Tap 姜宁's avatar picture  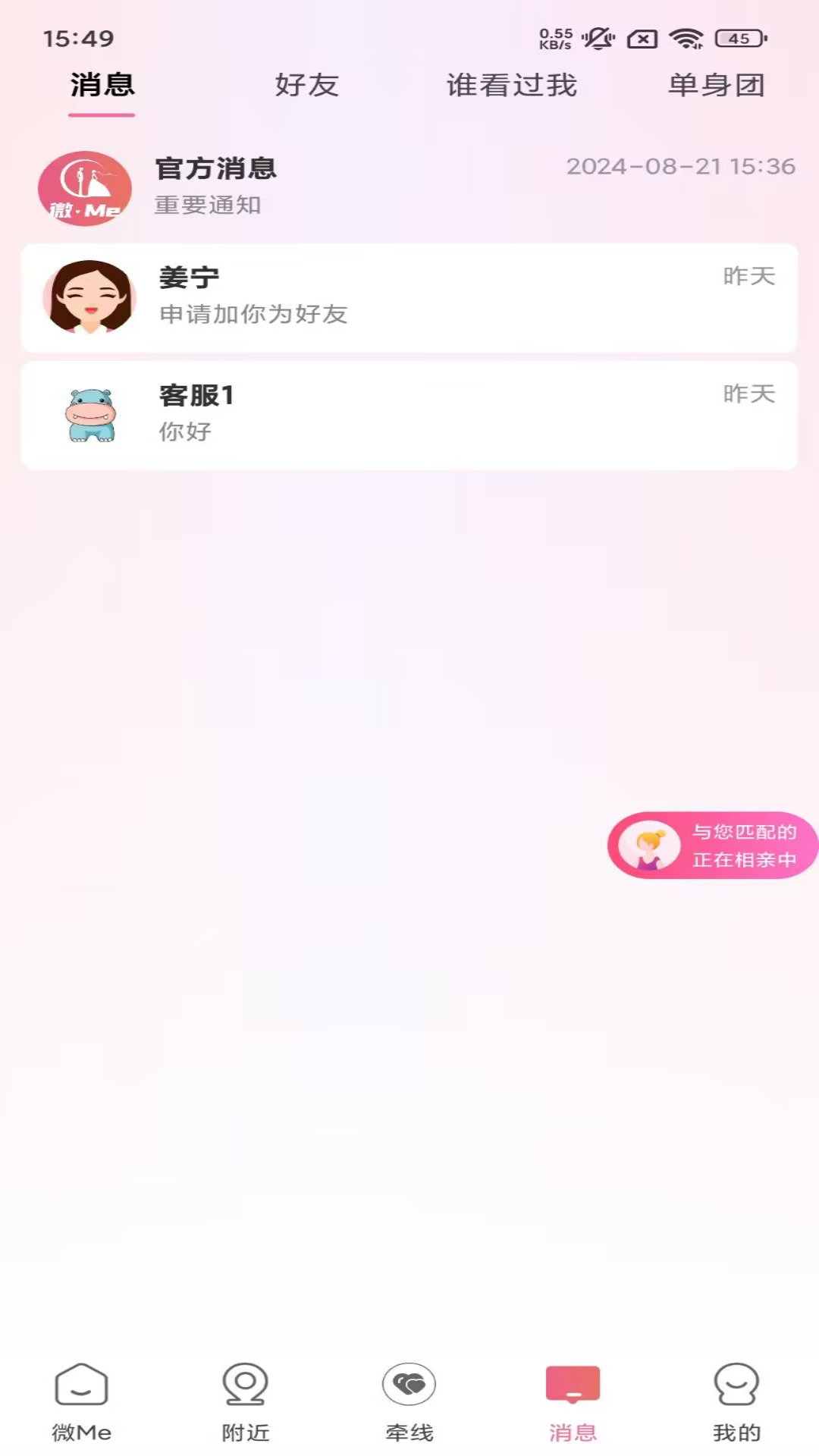[x=89, y=298]
